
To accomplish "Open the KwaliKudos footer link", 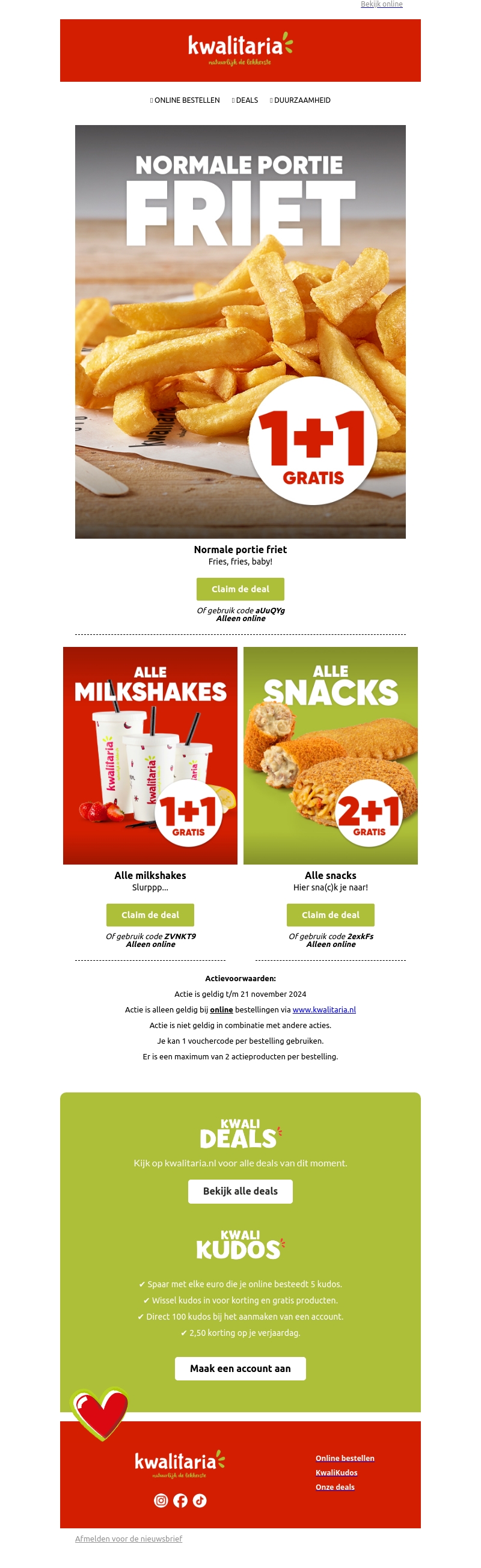I will click(x=336, y=1472).
